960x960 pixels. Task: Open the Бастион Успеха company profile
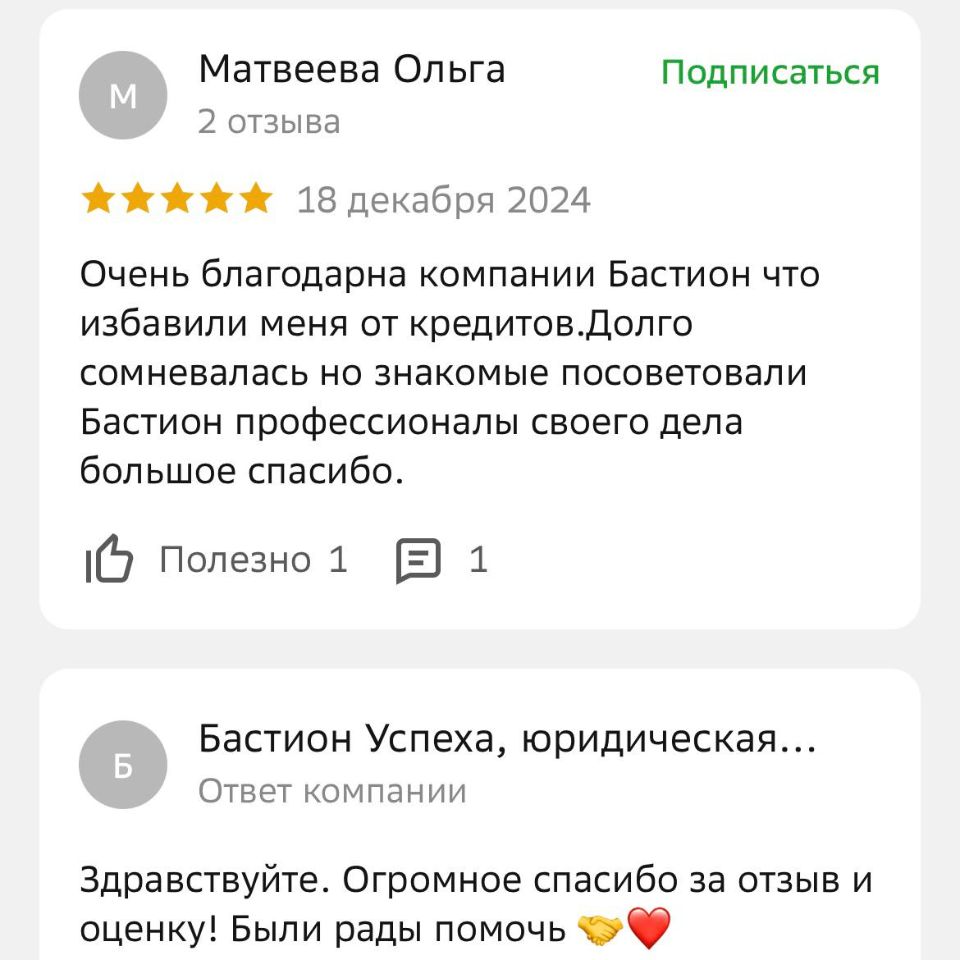coord(506,741)
